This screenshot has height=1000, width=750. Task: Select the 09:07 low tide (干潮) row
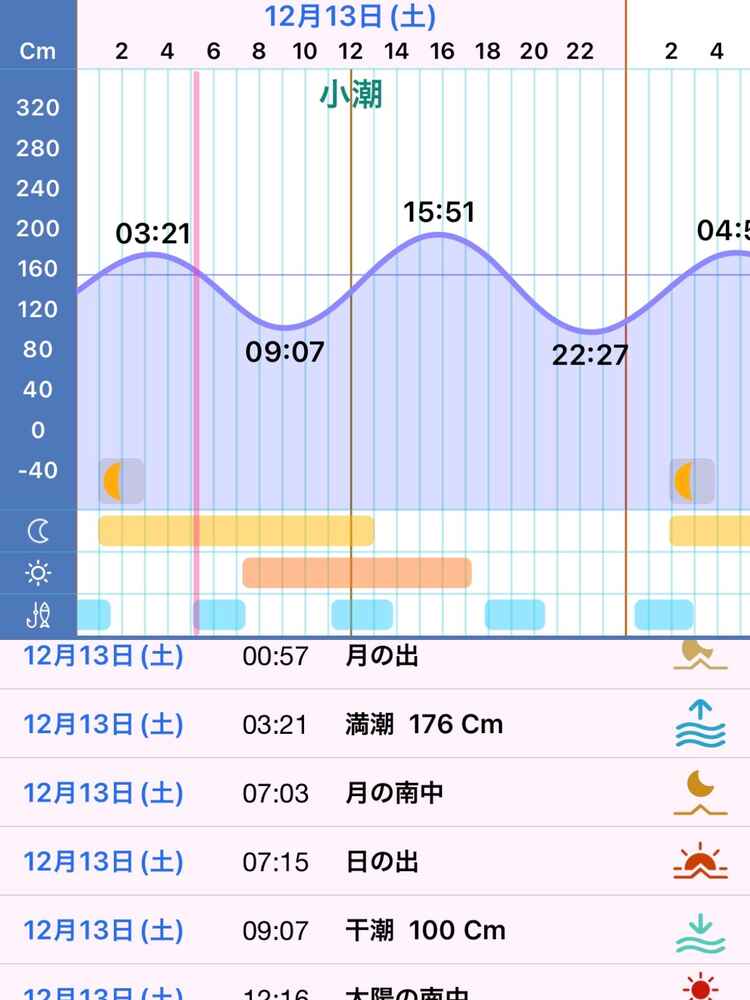(375, 930)
